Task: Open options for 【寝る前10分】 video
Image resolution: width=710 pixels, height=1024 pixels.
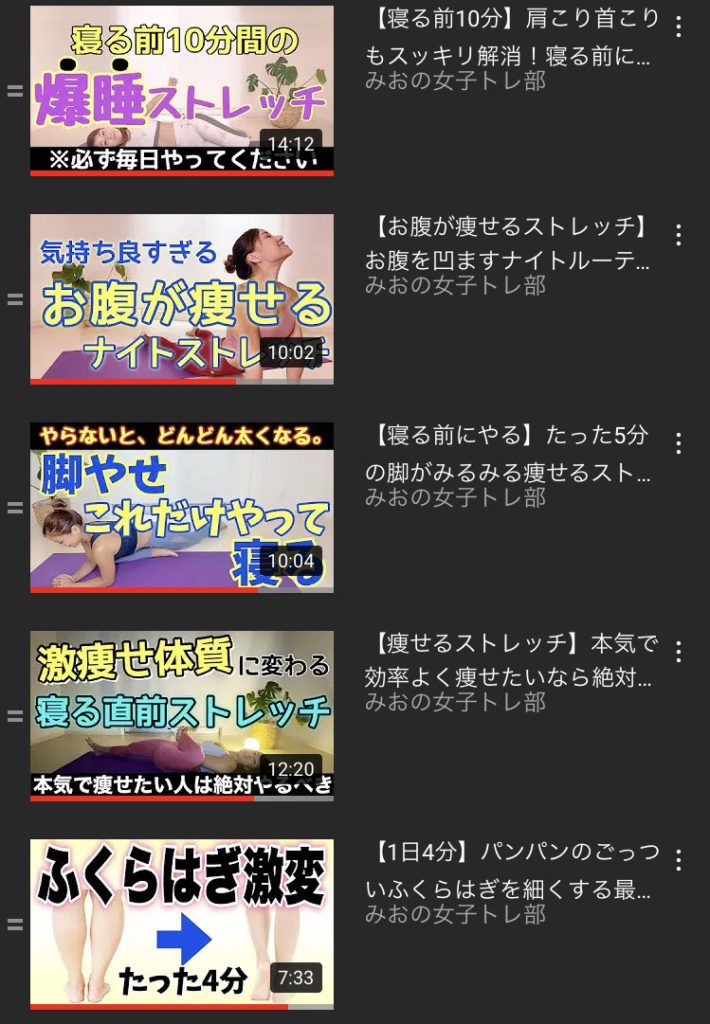Action: click(x=679, y=27)
